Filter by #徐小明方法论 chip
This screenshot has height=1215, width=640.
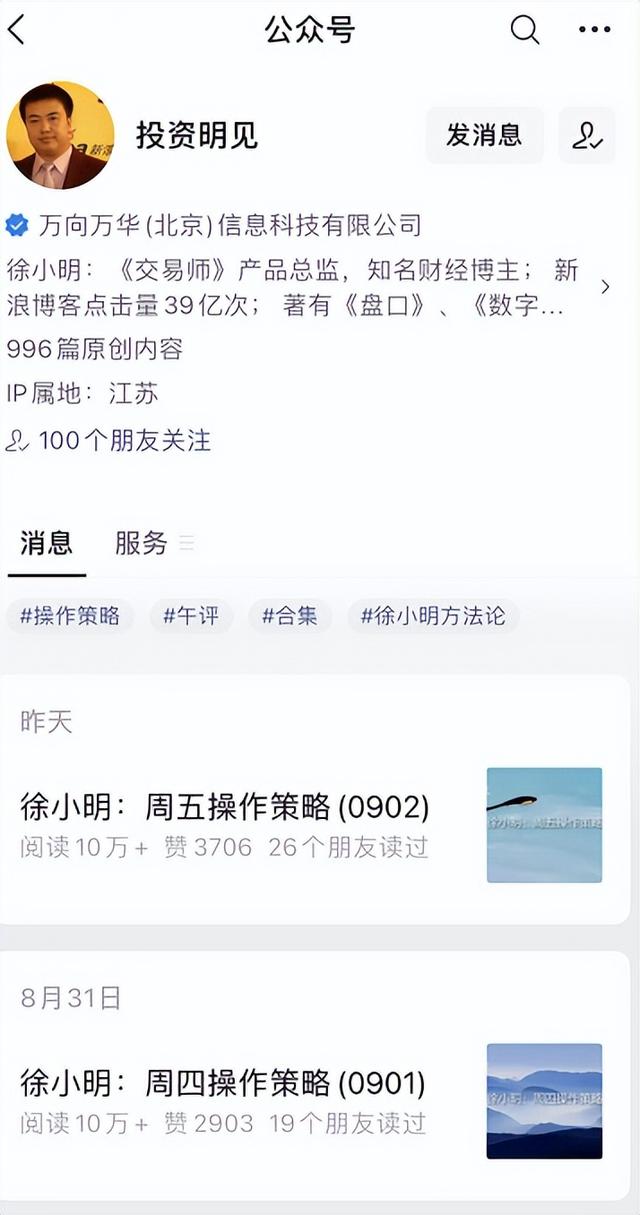click(x=433, y=616)
